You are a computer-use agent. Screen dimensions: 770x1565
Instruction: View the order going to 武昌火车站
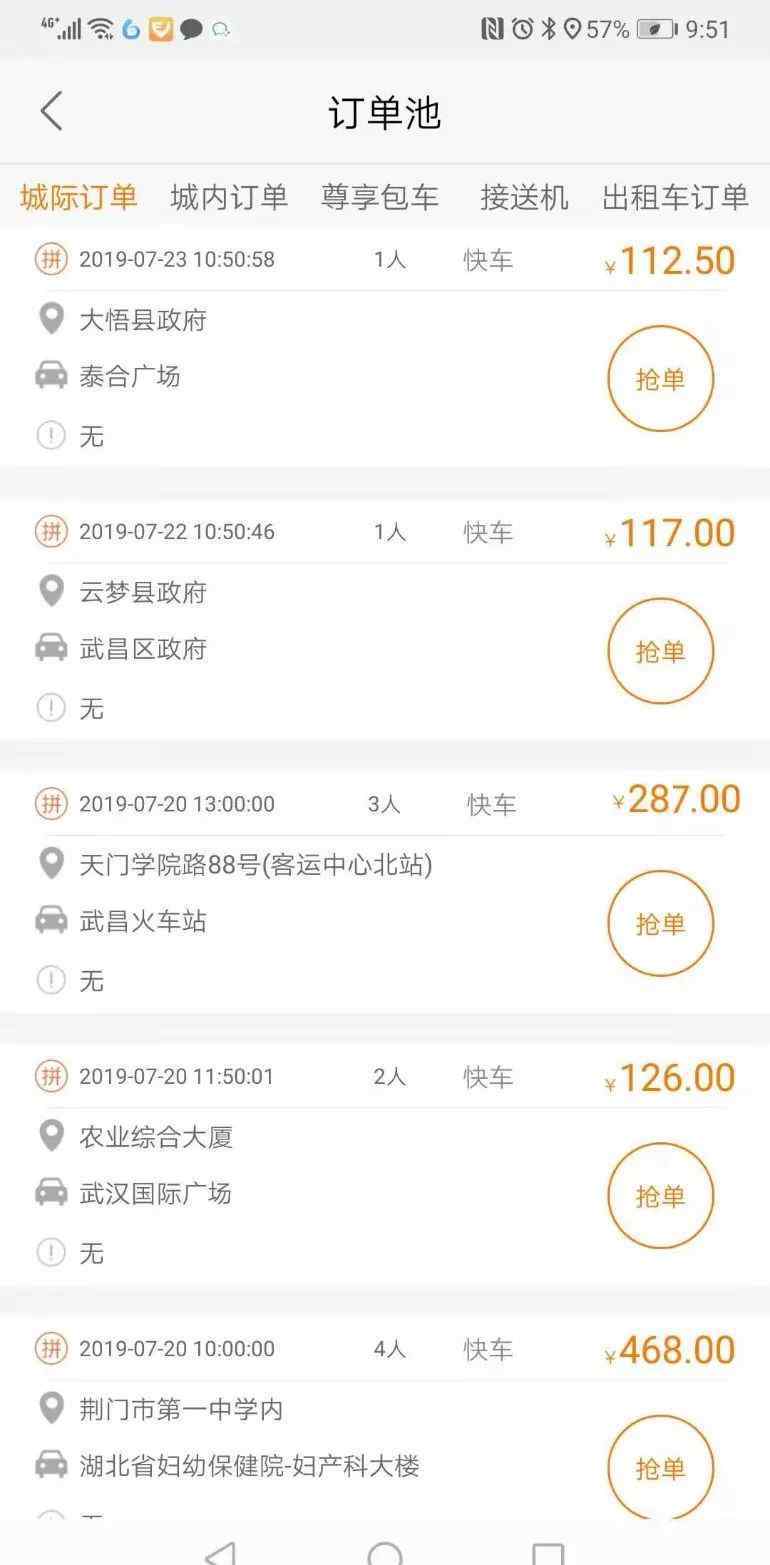[385, 892]
